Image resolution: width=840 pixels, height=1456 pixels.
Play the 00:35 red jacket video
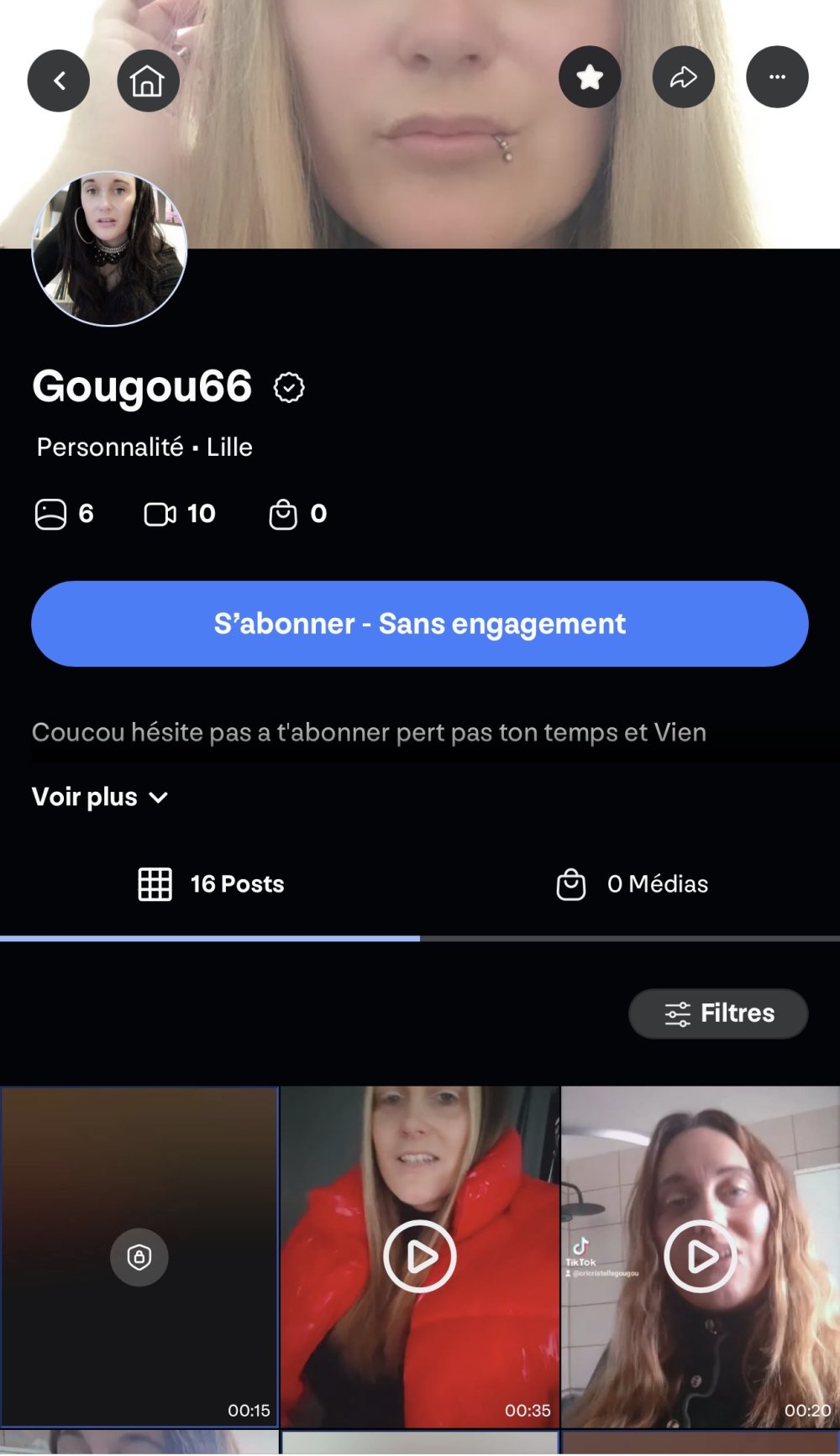click(x=420, y=1257)
